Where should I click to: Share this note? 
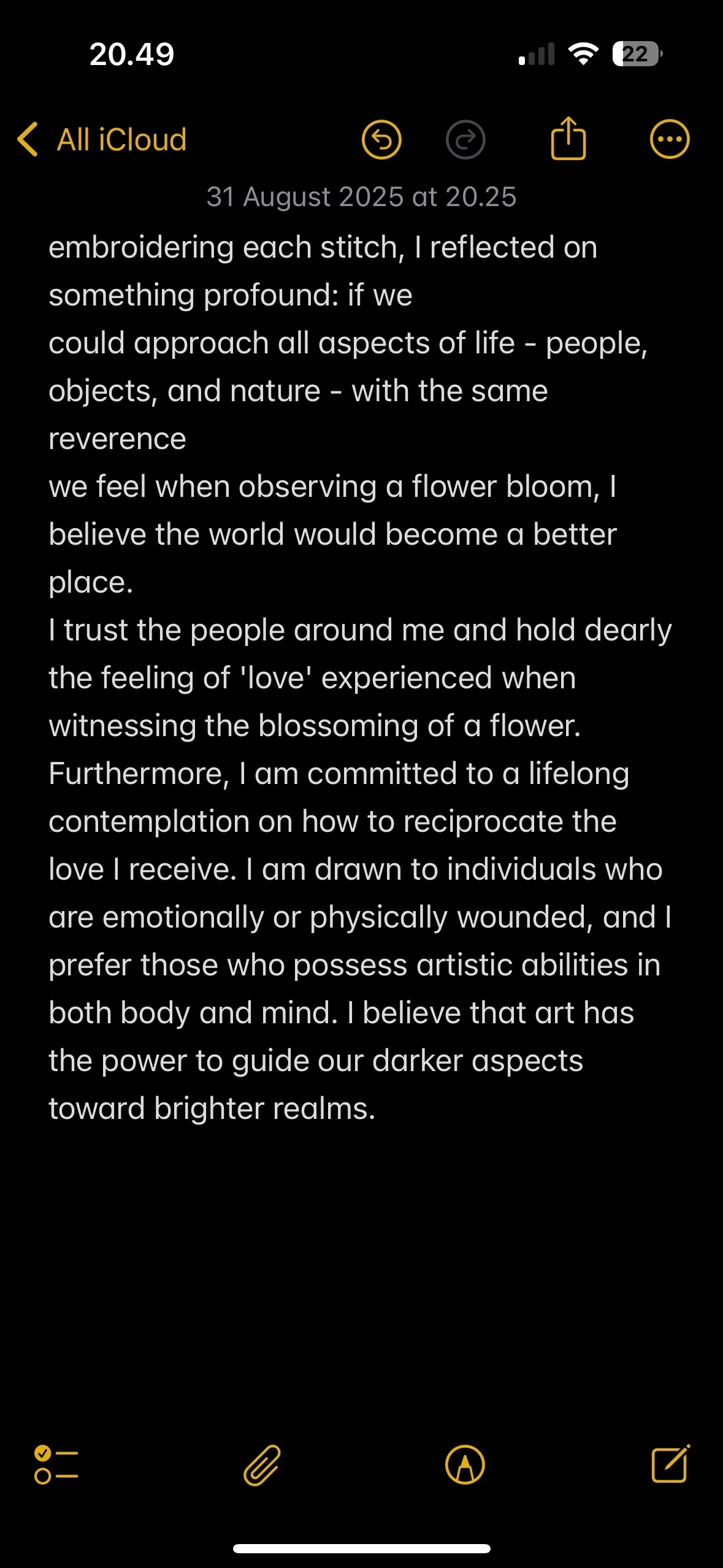click(x=568, y=139)
